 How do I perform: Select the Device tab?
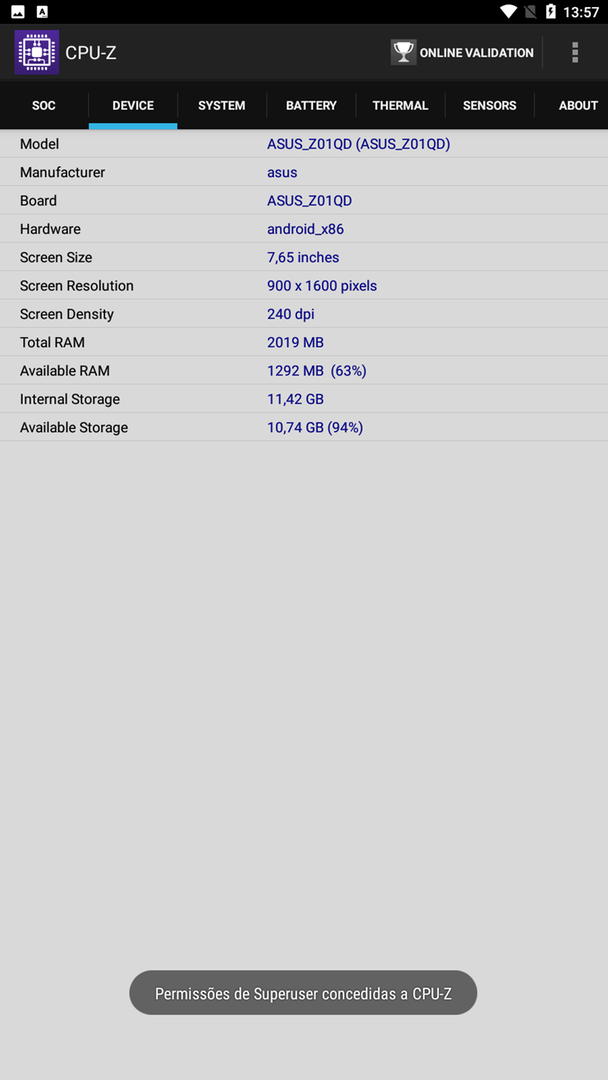coord(133,105)
